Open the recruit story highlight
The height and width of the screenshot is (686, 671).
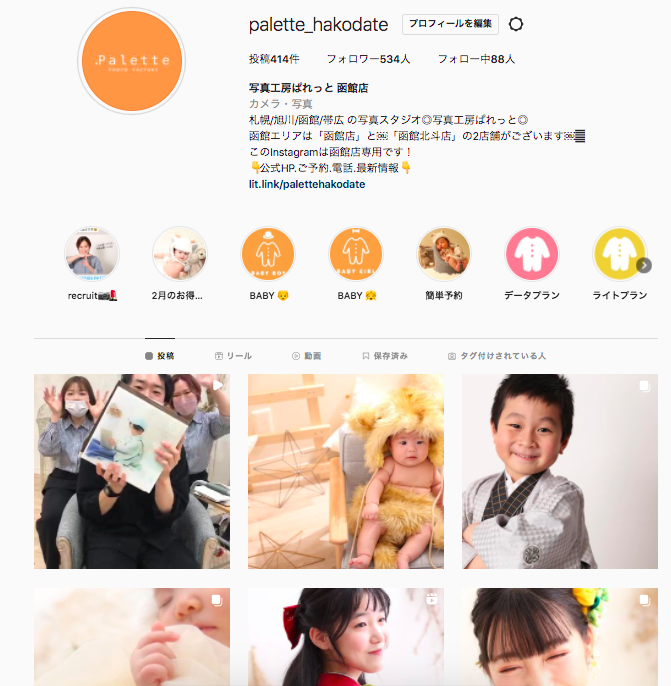tap(92, 254)
